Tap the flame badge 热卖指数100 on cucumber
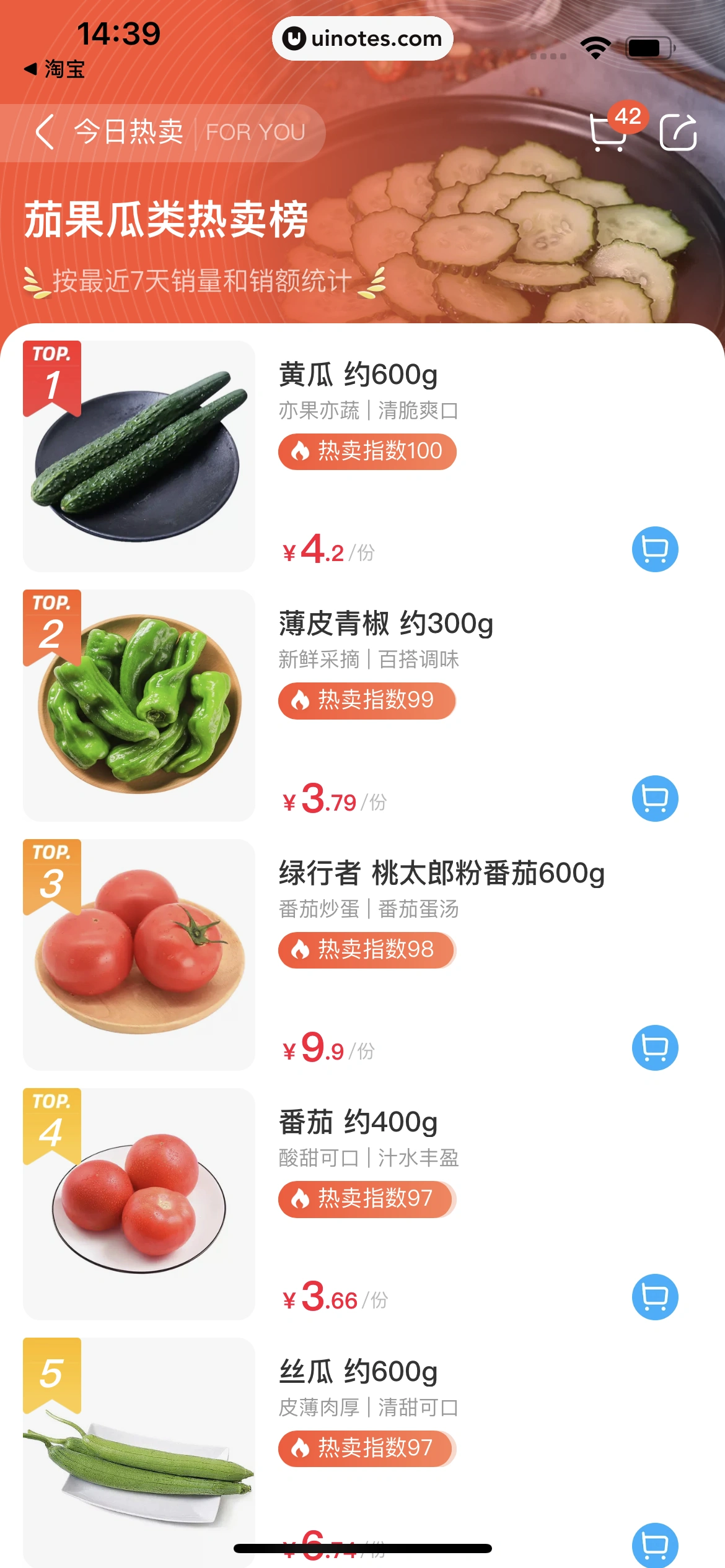The image size is (725, 1568). point(367,451)
